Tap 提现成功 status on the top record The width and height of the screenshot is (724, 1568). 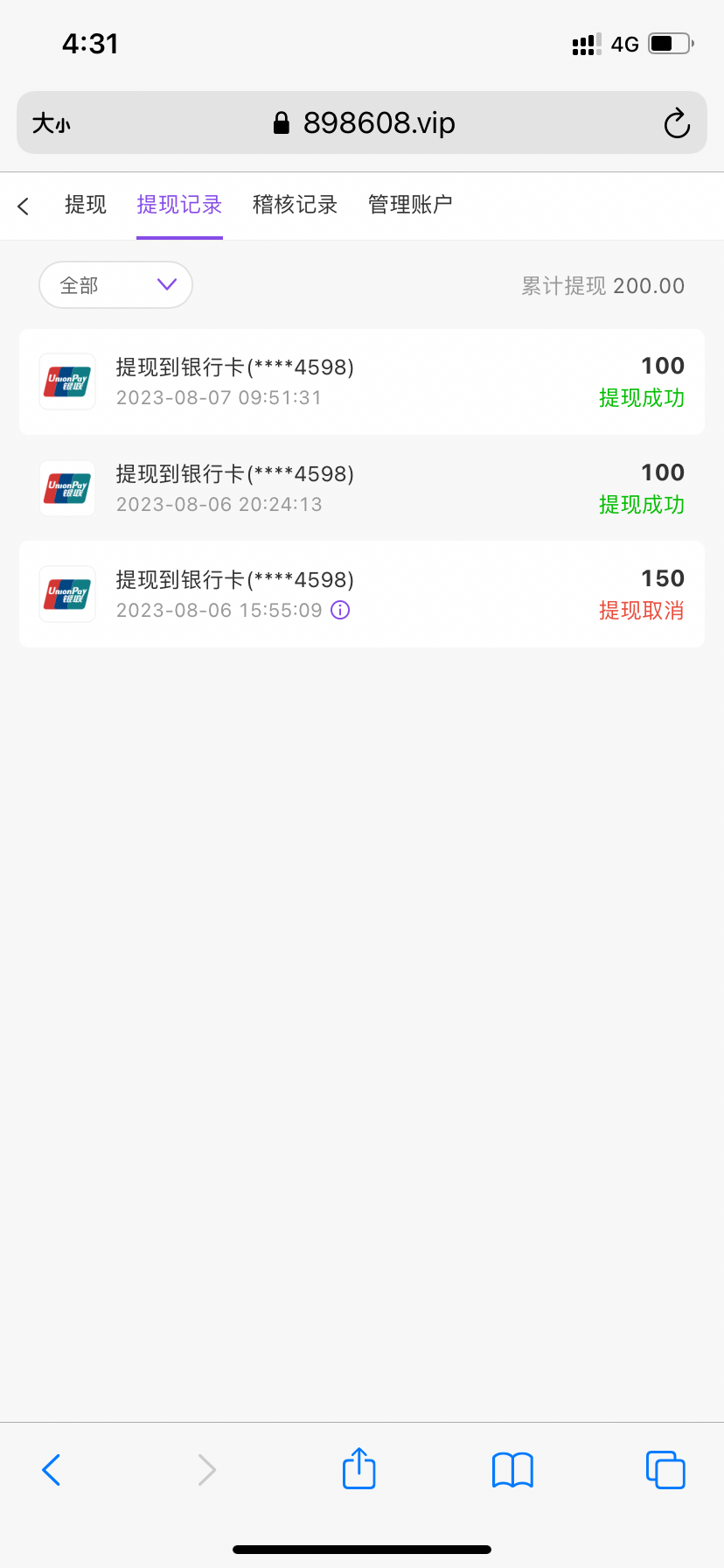pyautogui.click(x=642, y=399)
